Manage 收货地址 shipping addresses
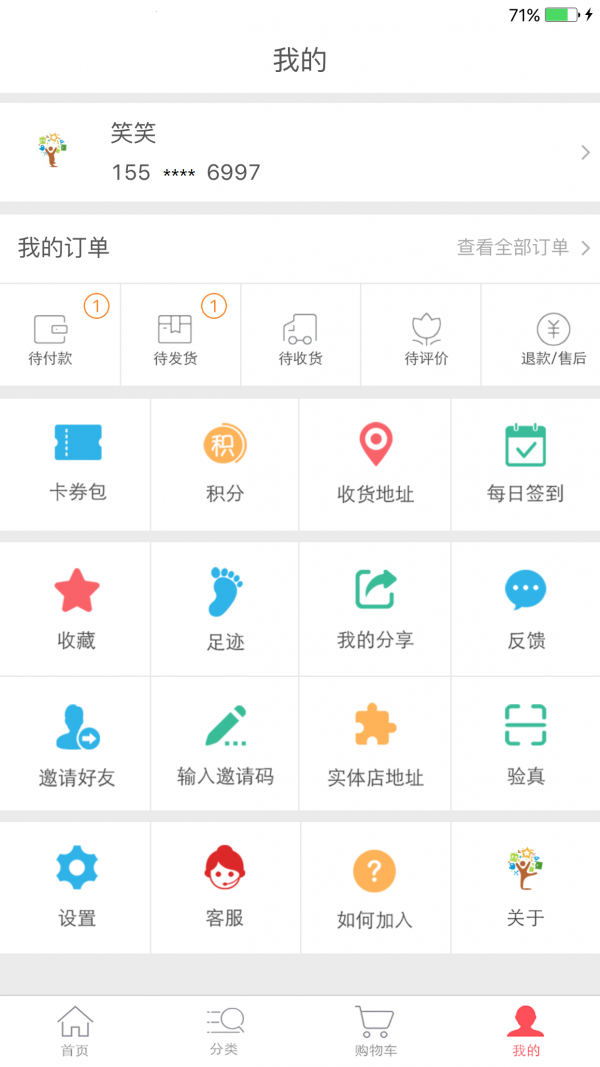This screenshot has height=1067, width=600. point(375,463)
